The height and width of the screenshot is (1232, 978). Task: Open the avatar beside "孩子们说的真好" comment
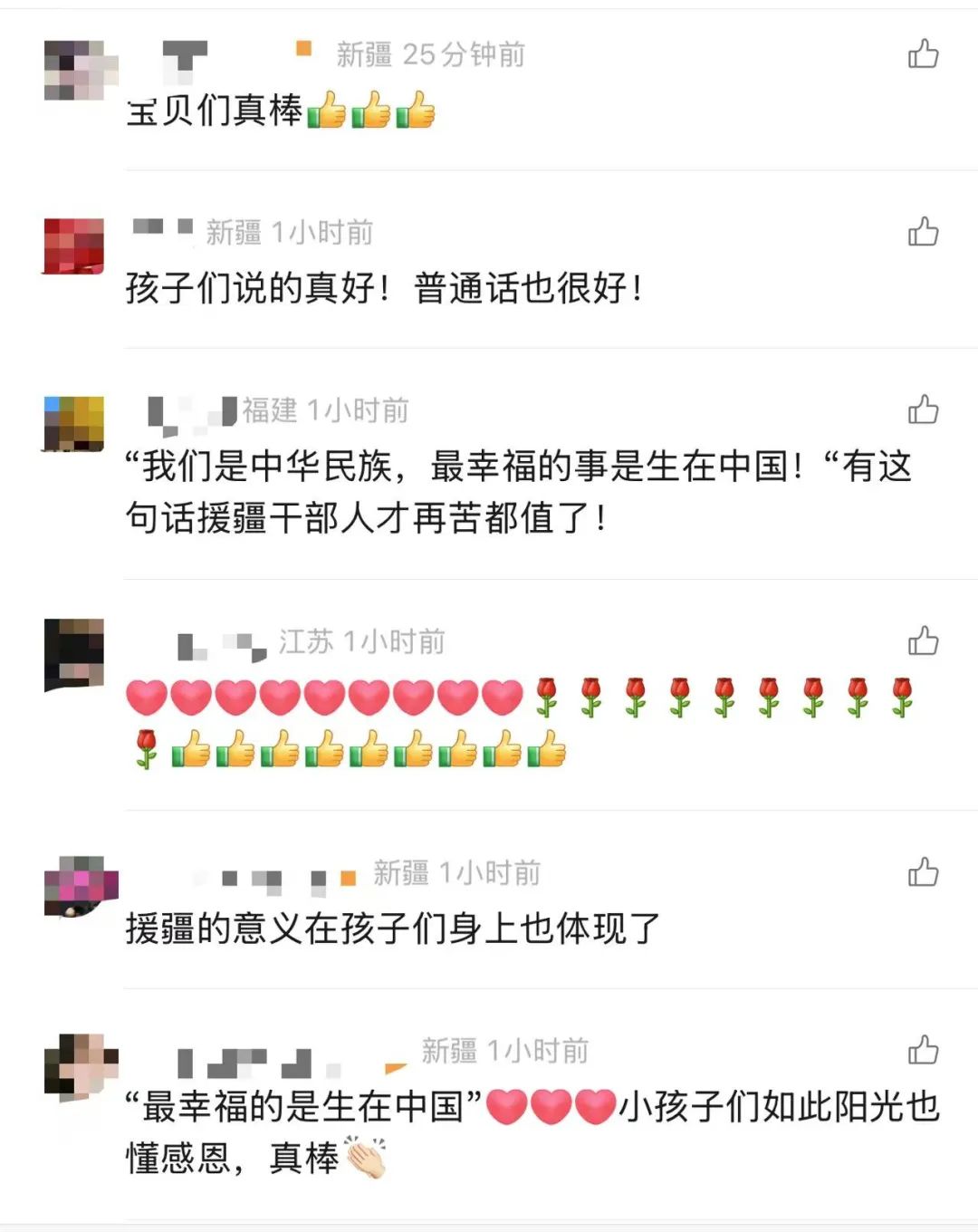point(74,245)
